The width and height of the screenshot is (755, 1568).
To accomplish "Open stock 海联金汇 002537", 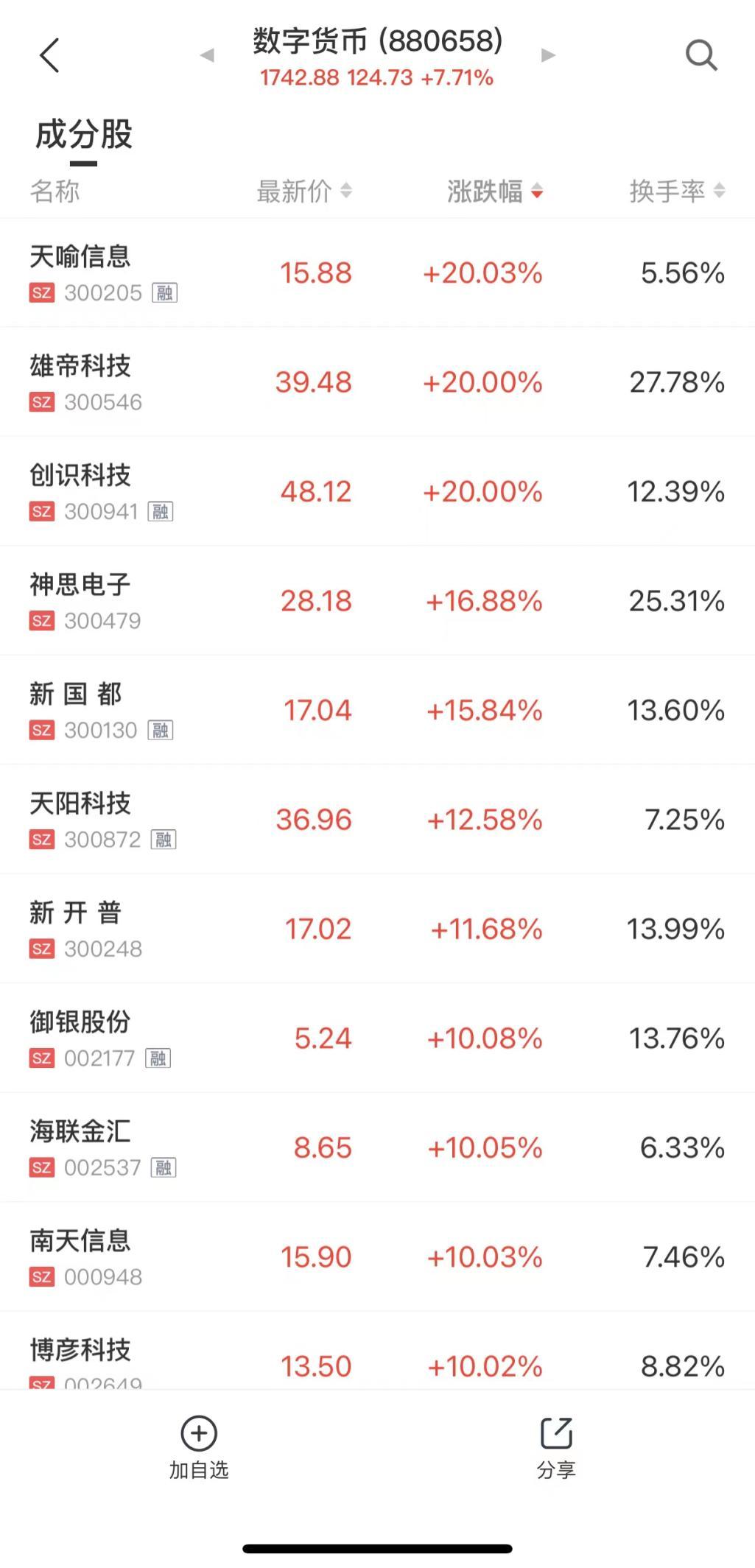I will click(377, 1147).
